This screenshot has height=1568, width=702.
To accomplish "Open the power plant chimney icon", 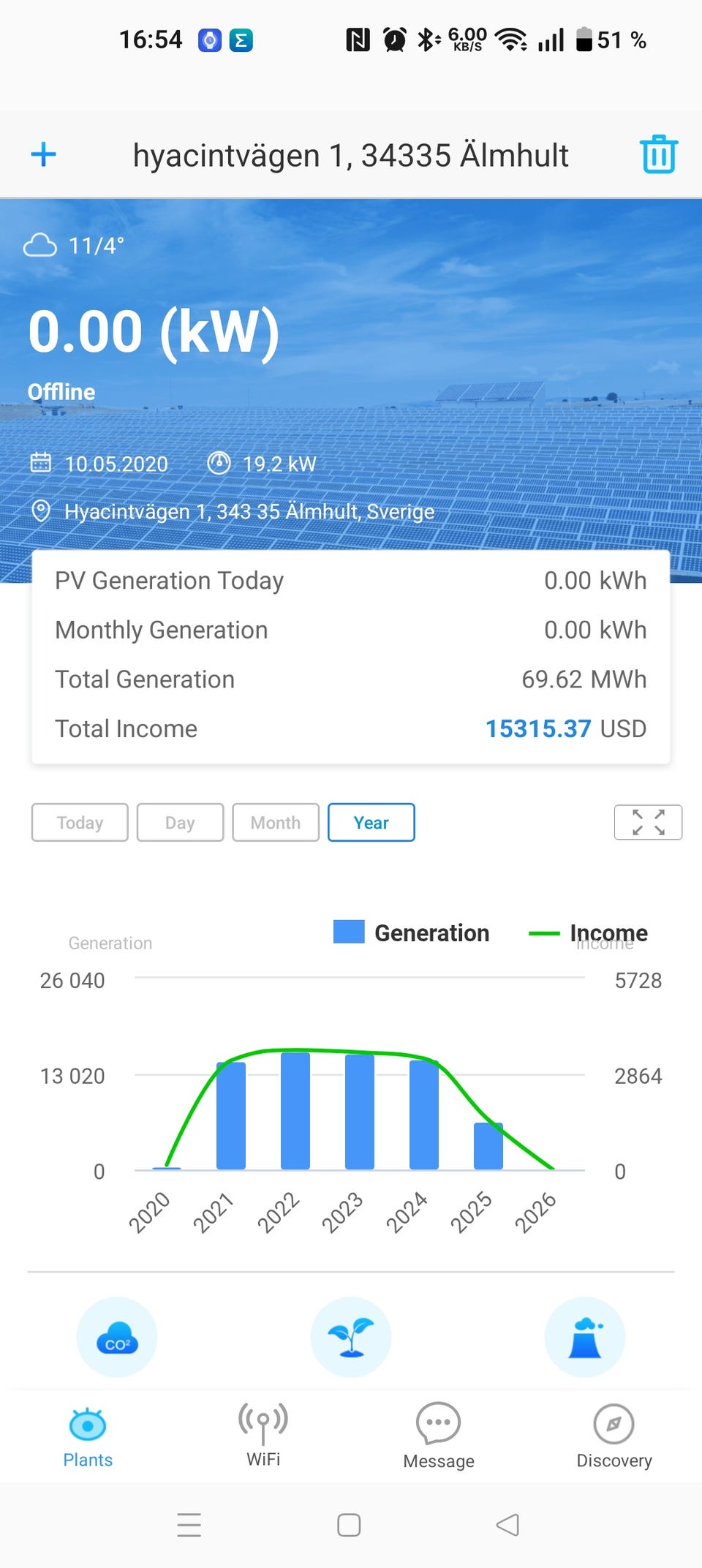I will coord(585,1337).
